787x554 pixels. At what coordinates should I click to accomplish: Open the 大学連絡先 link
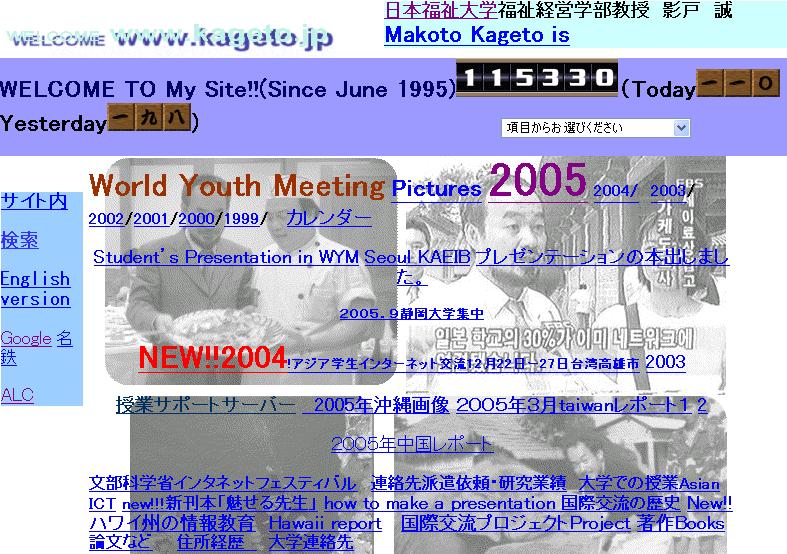[310, 542]
